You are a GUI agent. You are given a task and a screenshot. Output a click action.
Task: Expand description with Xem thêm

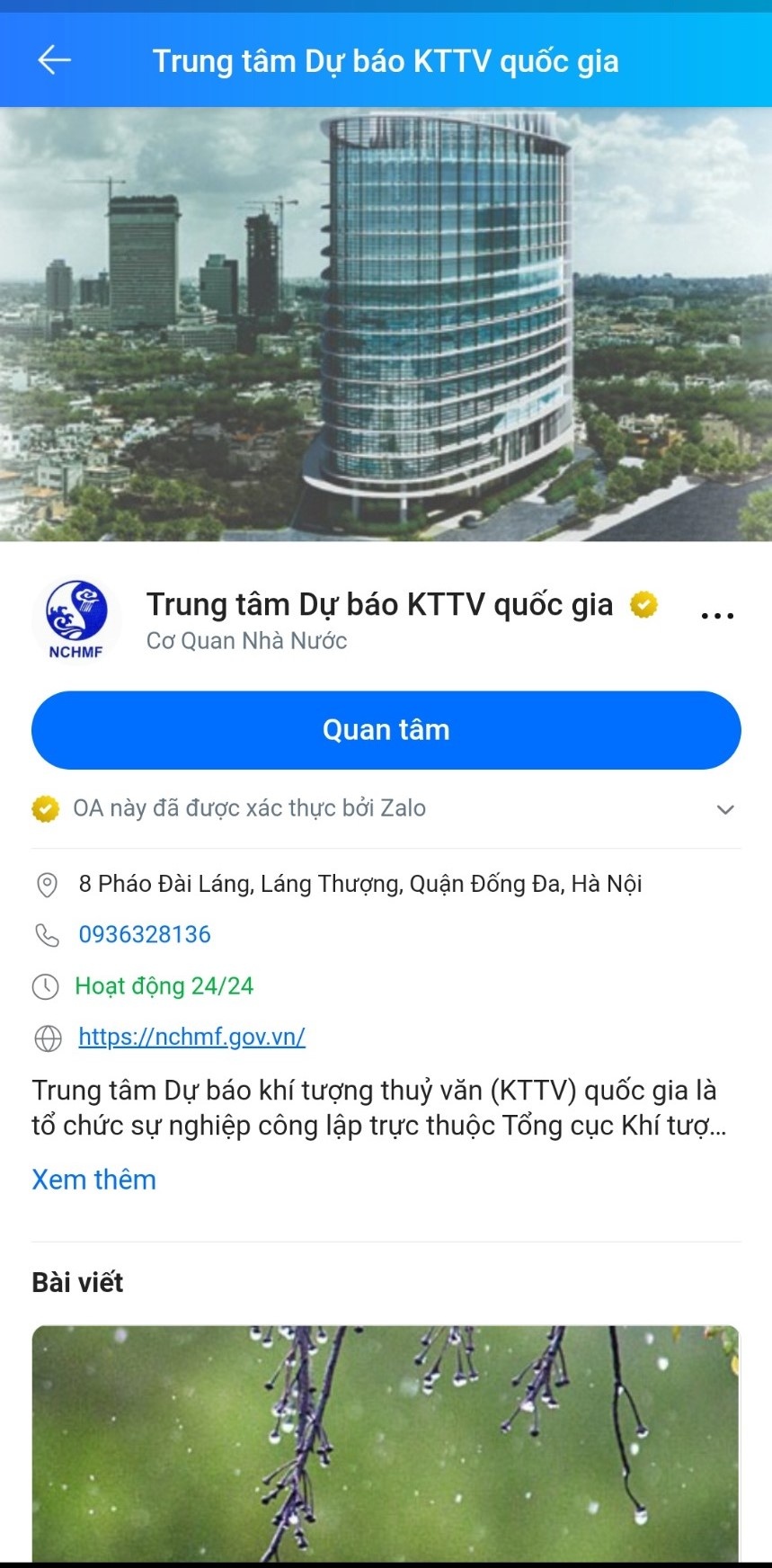(93, 1179)
